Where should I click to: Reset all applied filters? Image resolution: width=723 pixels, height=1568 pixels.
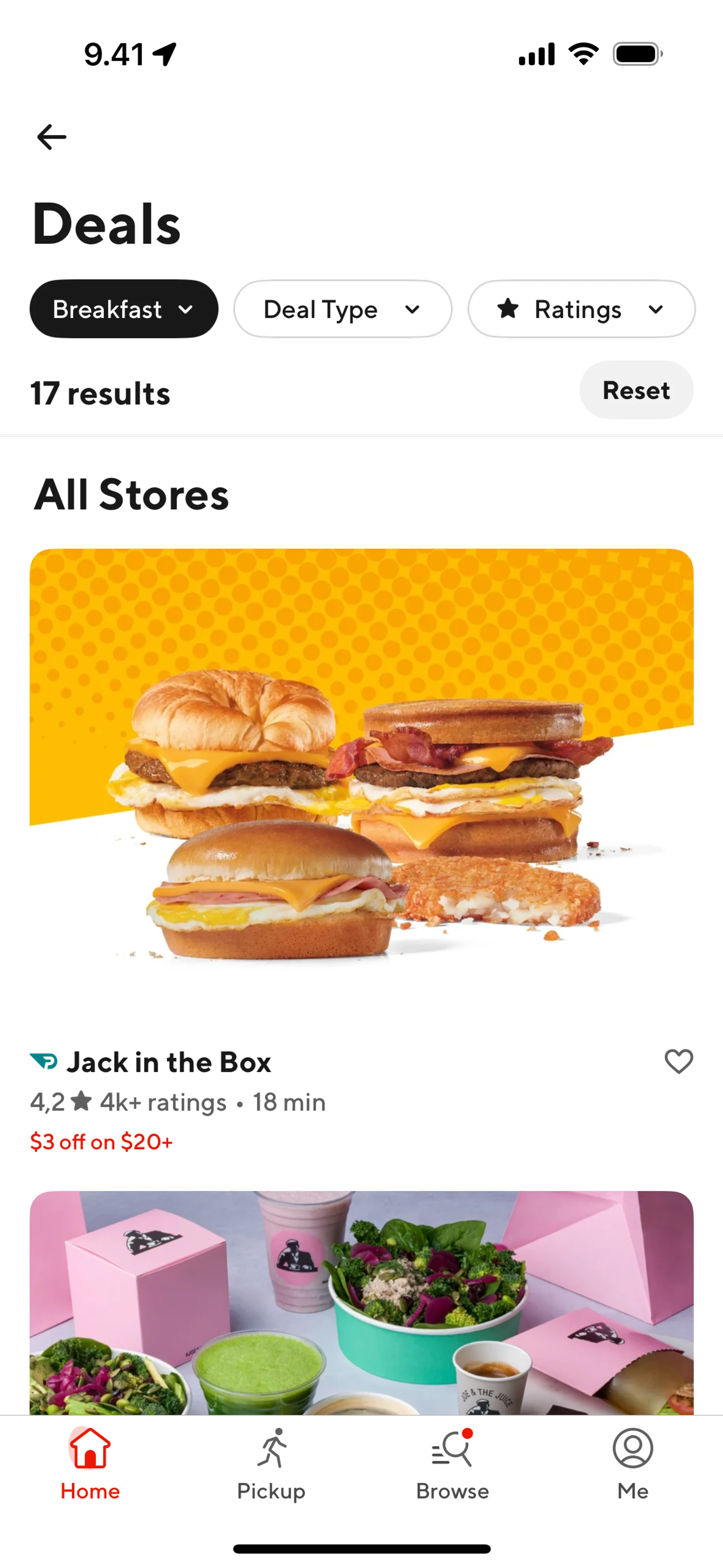click(636, 390)
